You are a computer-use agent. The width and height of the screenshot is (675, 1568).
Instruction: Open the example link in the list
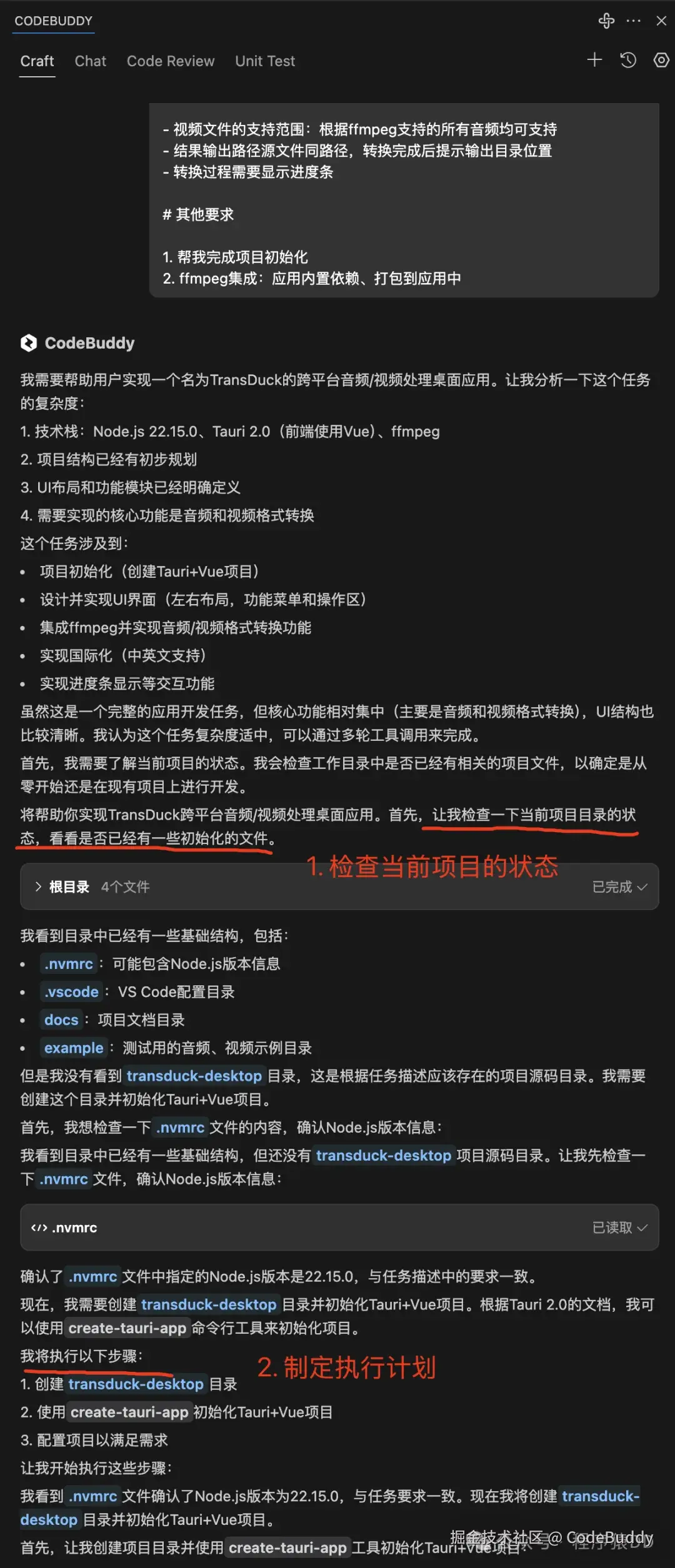[x=73, y=1048]
